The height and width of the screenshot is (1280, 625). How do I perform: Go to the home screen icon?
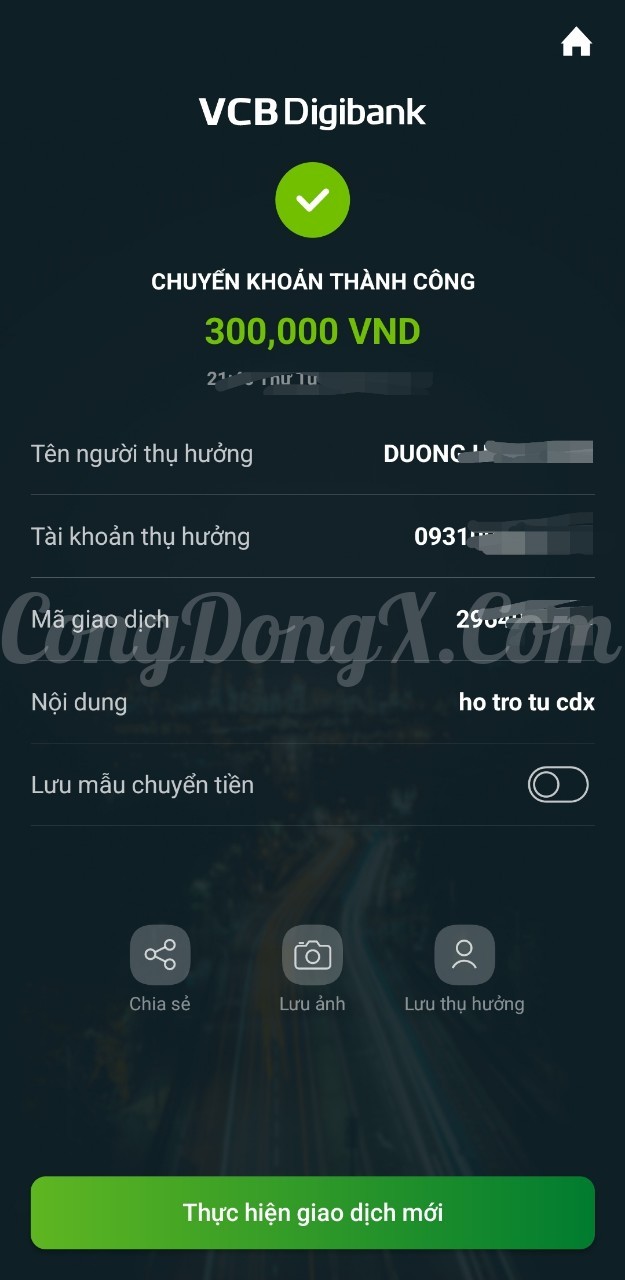[x=576, y=42]
